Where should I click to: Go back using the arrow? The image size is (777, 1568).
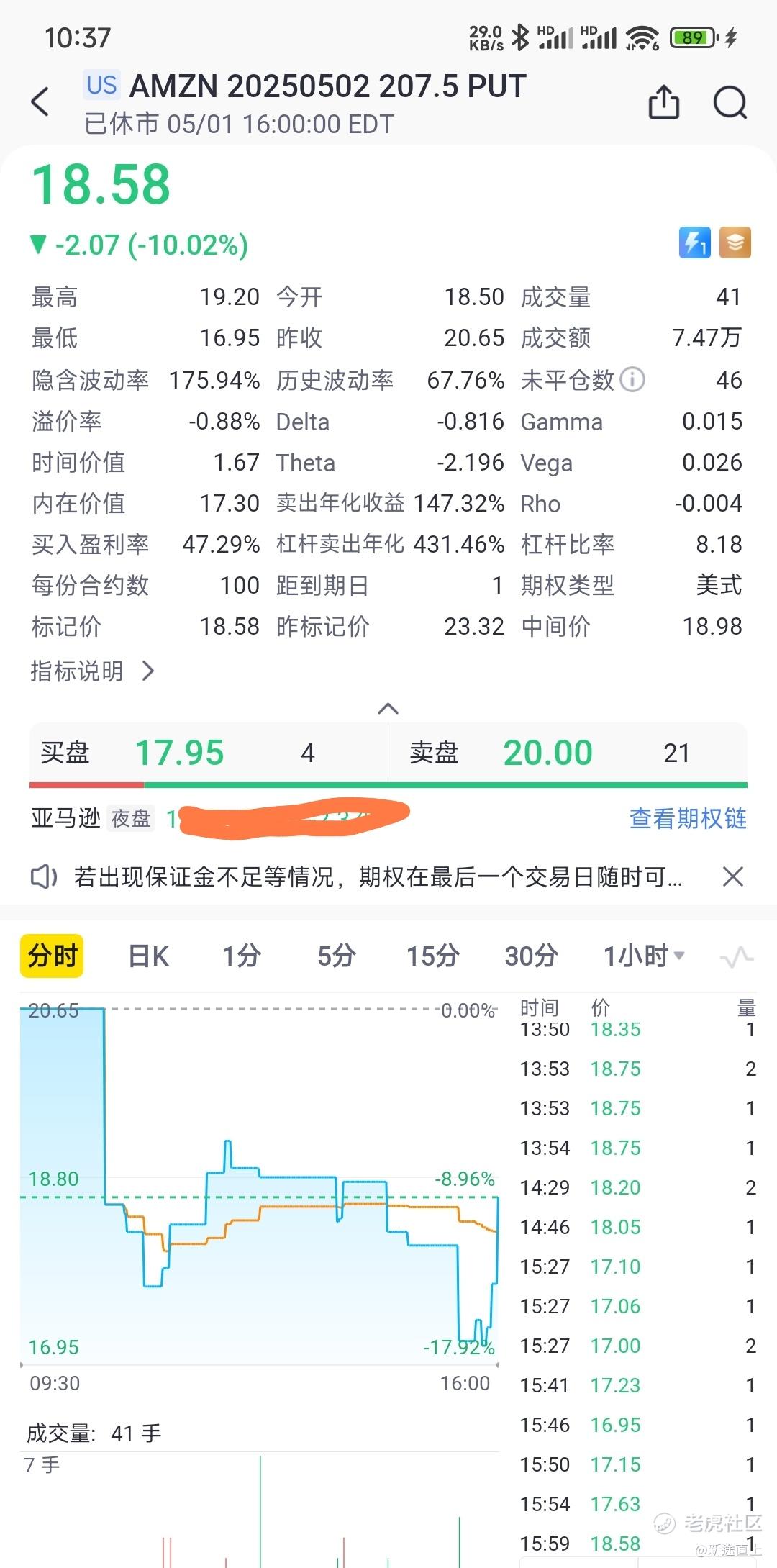point(41,101)
